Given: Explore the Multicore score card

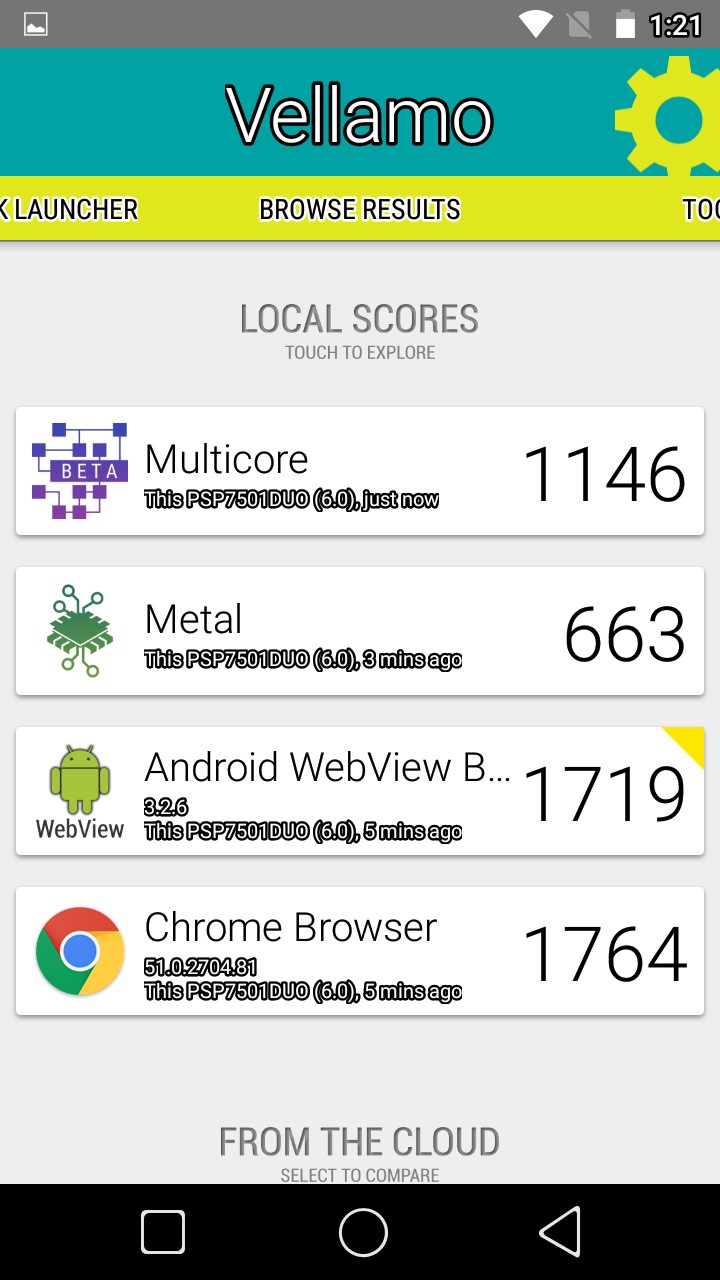Looking at the screenshot, I should 360,471.
